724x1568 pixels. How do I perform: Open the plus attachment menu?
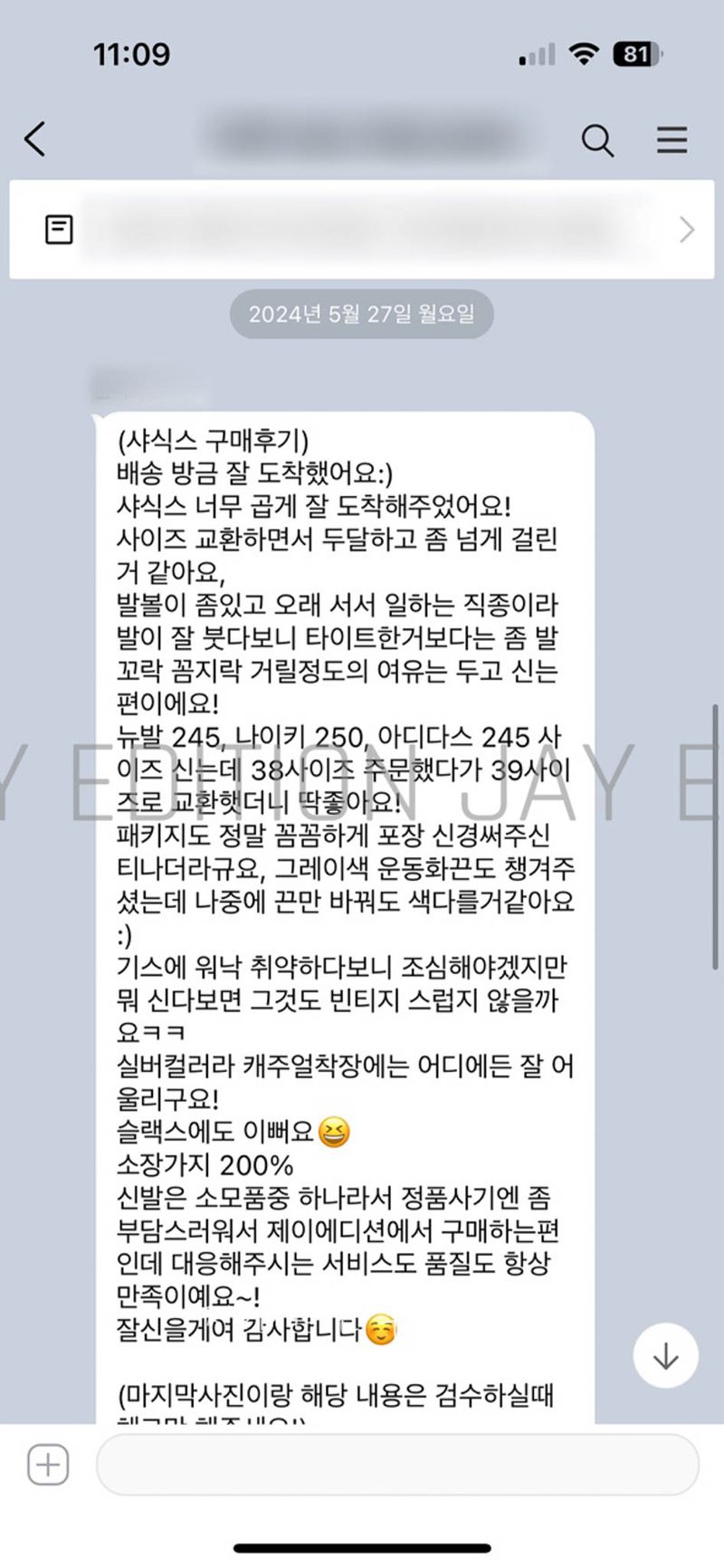pos(48,1464)
